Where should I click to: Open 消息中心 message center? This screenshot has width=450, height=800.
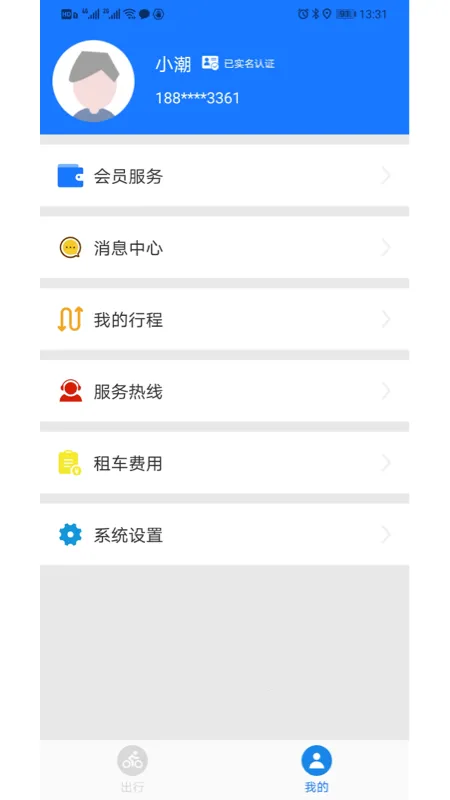(224, 247)
